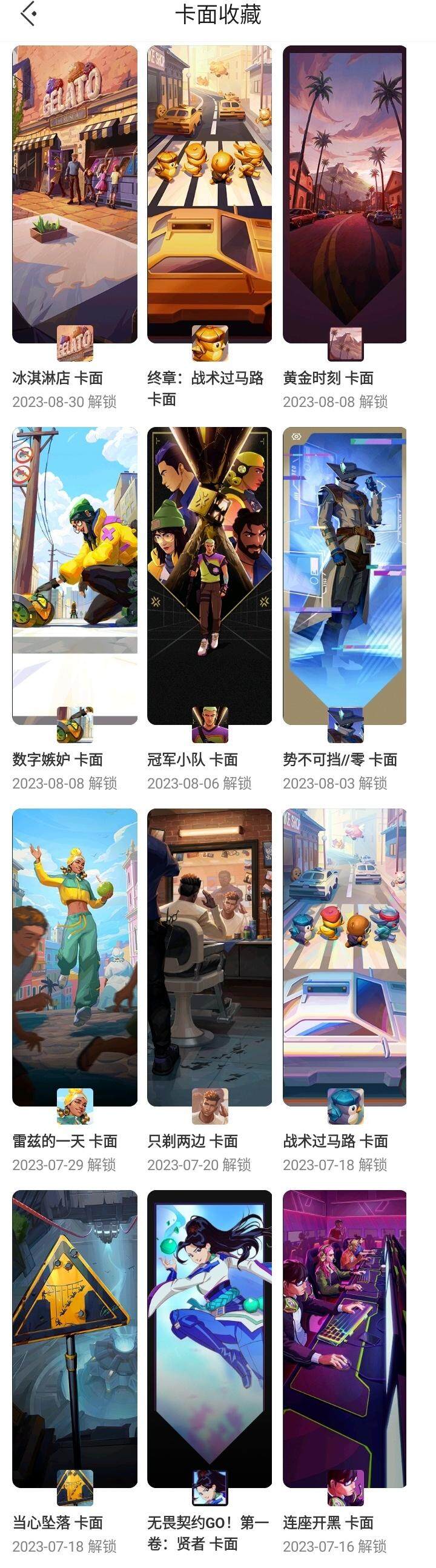Open the 冠军小队 卡面 card
Viewport: 436px width, 1568px height.
(x=210, y=575)
